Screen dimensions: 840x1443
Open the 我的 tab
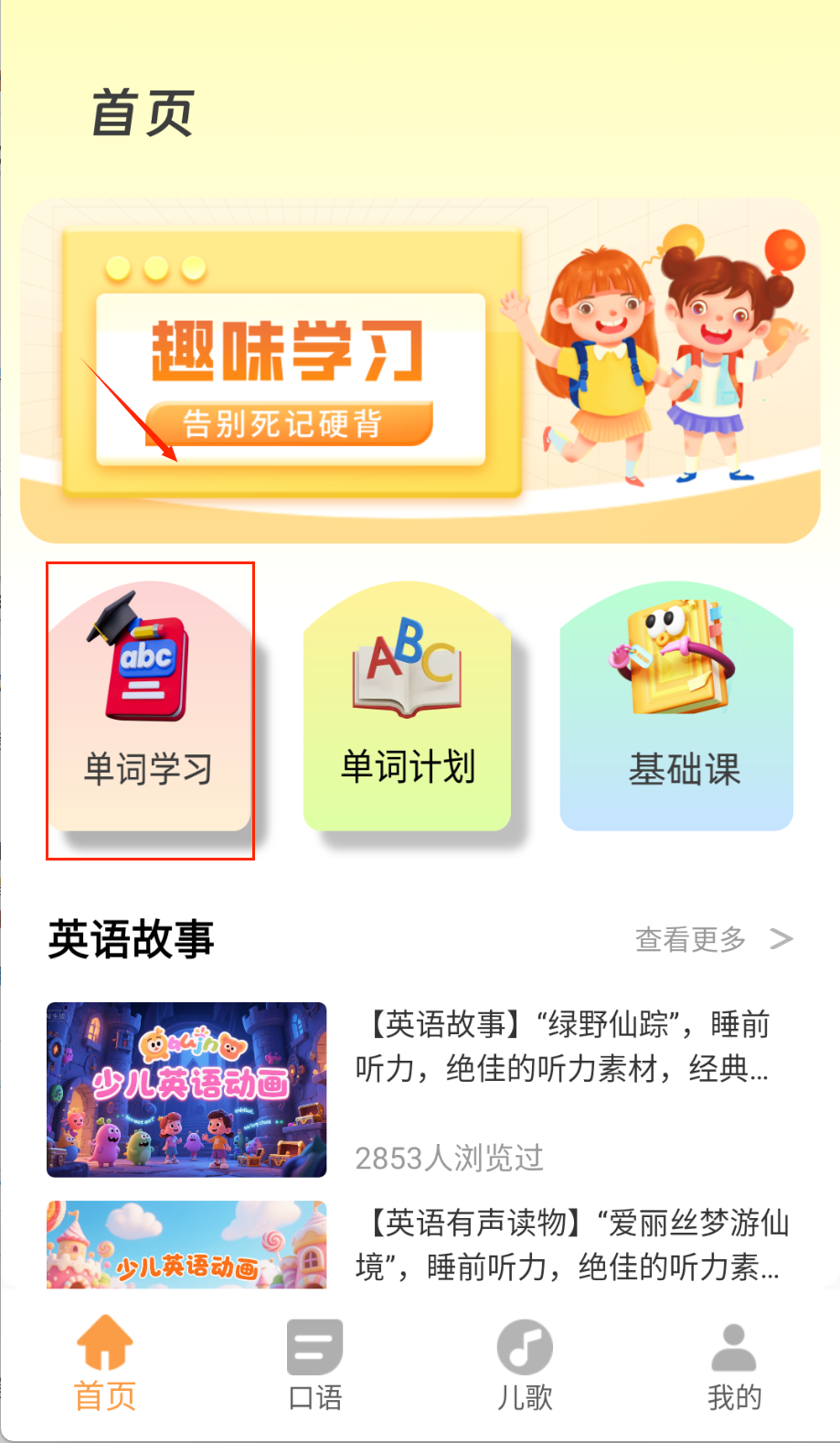[734, 1363]
